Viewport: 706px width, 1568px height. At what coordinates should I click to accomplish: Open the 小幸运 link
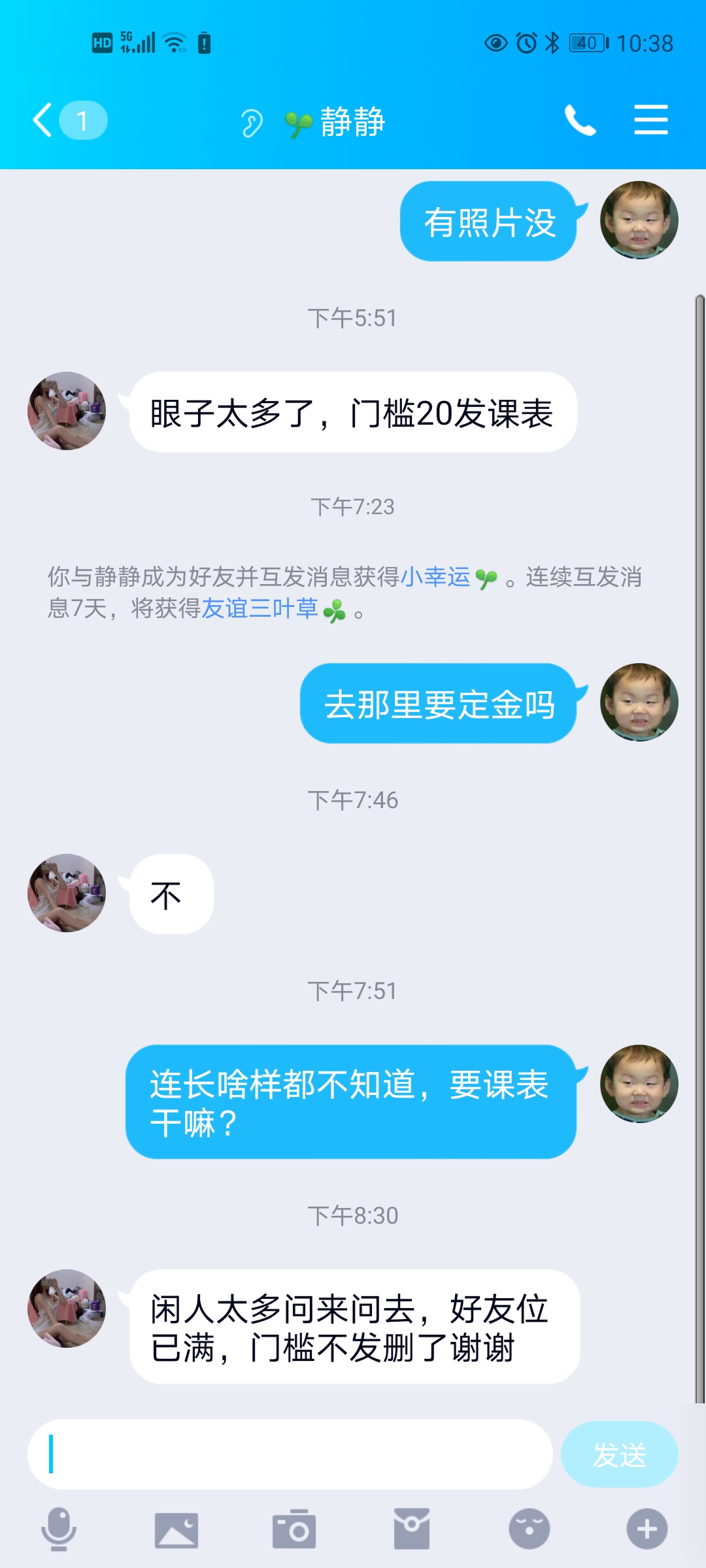(435, 577)
